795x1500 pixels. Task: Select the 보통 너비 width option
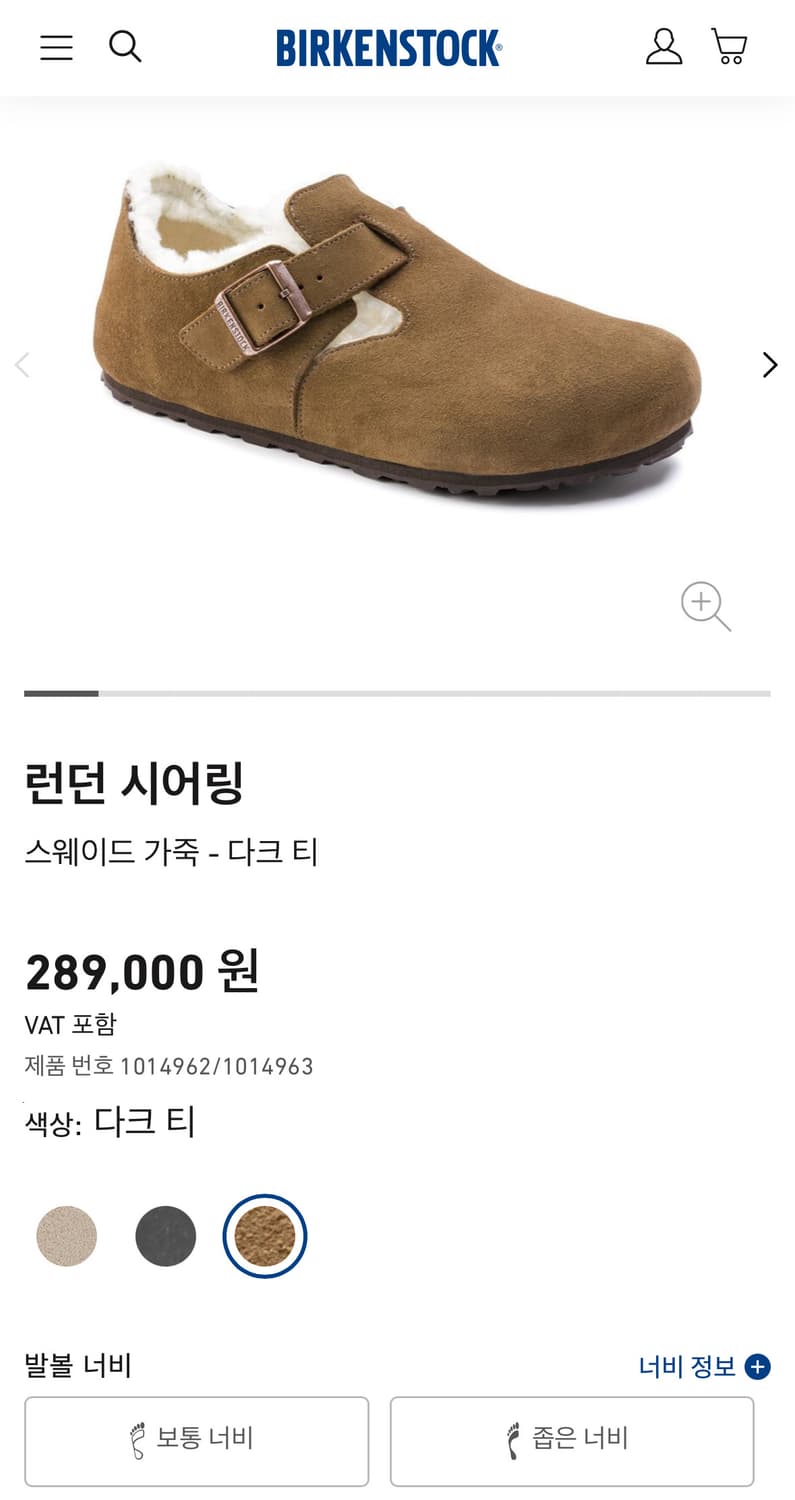coord(196,1440)
